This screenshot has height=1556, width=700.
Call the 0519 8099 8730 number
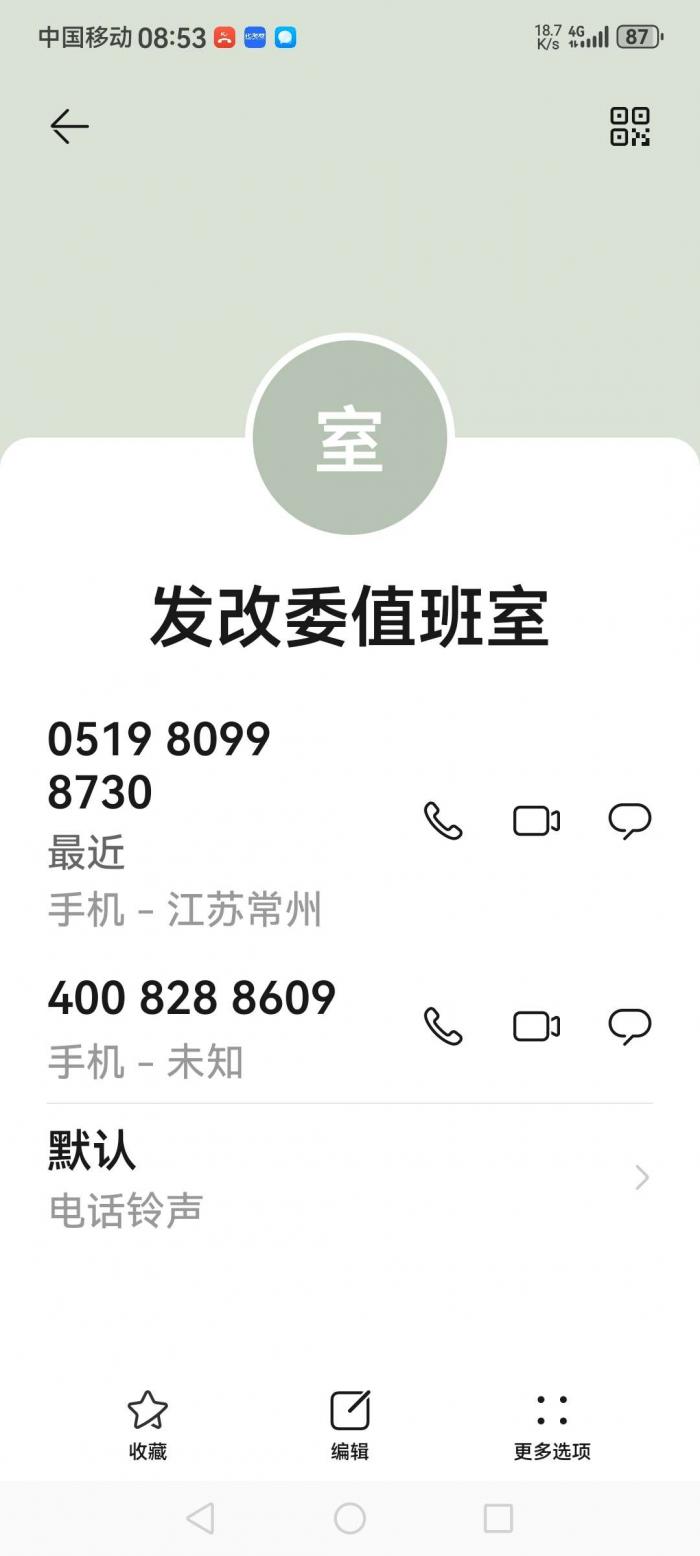coord(443,821)
